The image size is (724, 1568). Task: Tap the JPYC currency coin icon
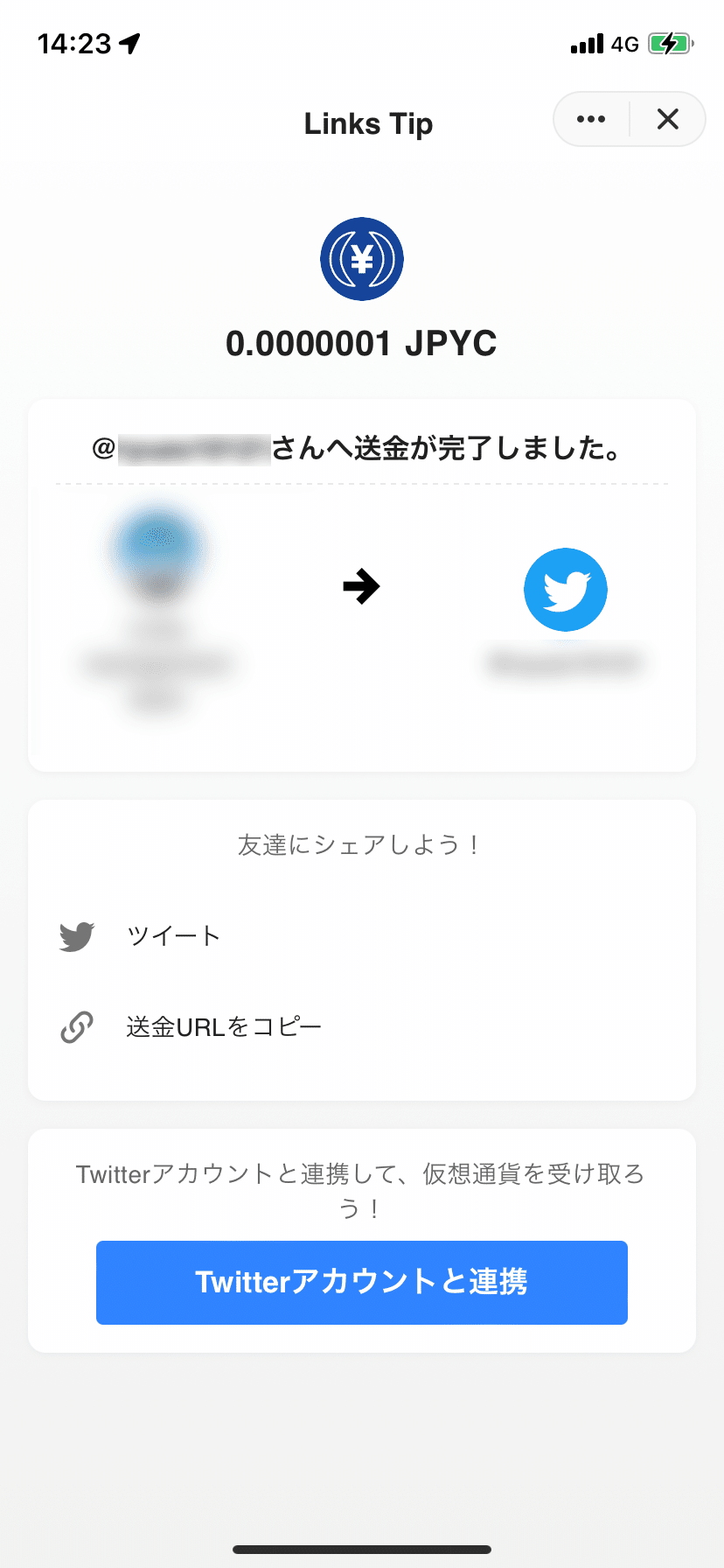(362, 259)
